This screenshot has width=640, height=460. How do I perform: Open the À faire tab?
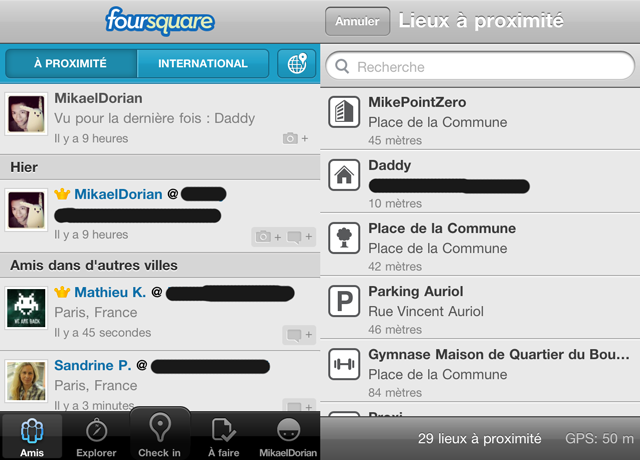pyautogui.click(x=224, y=436)
